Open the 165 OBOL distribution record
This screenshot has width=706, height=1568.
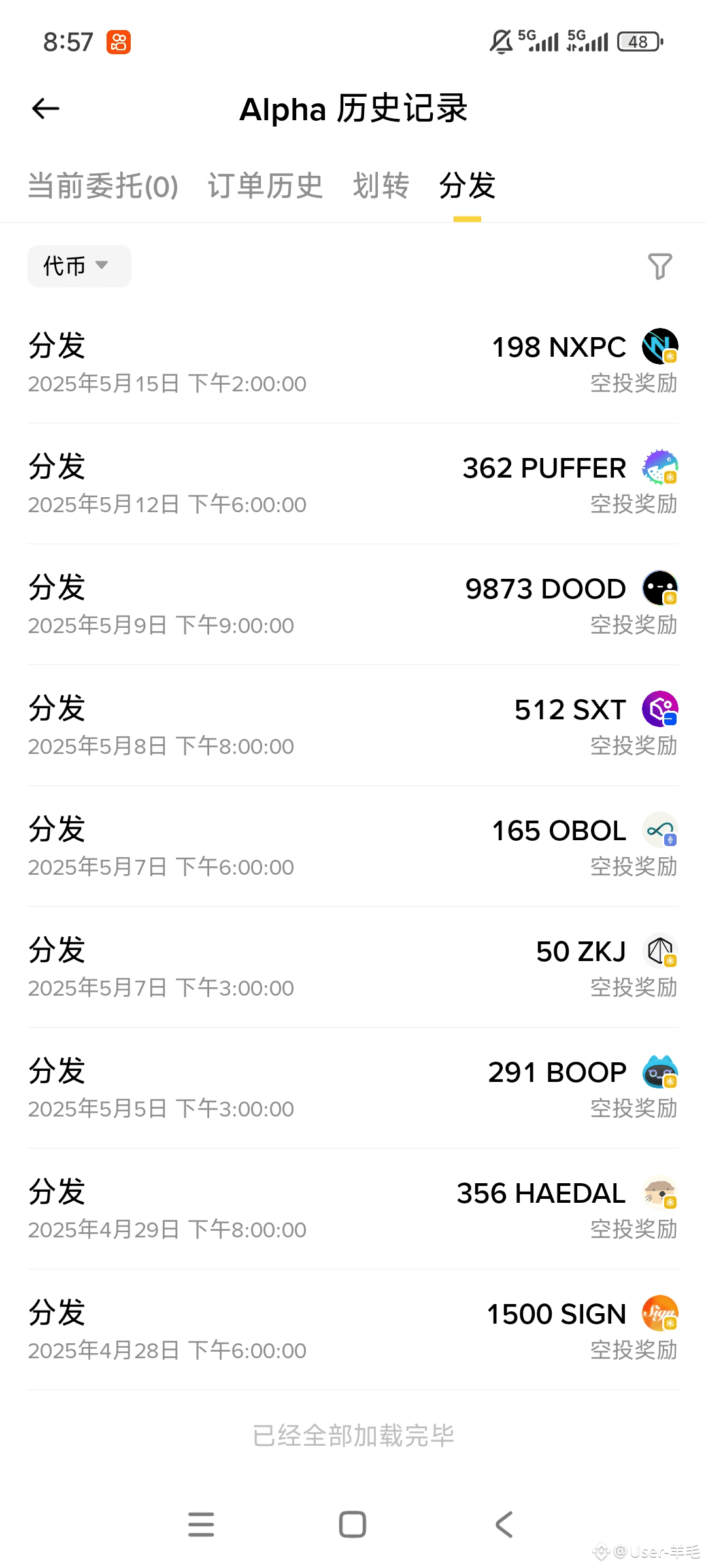tap(353, 847)
